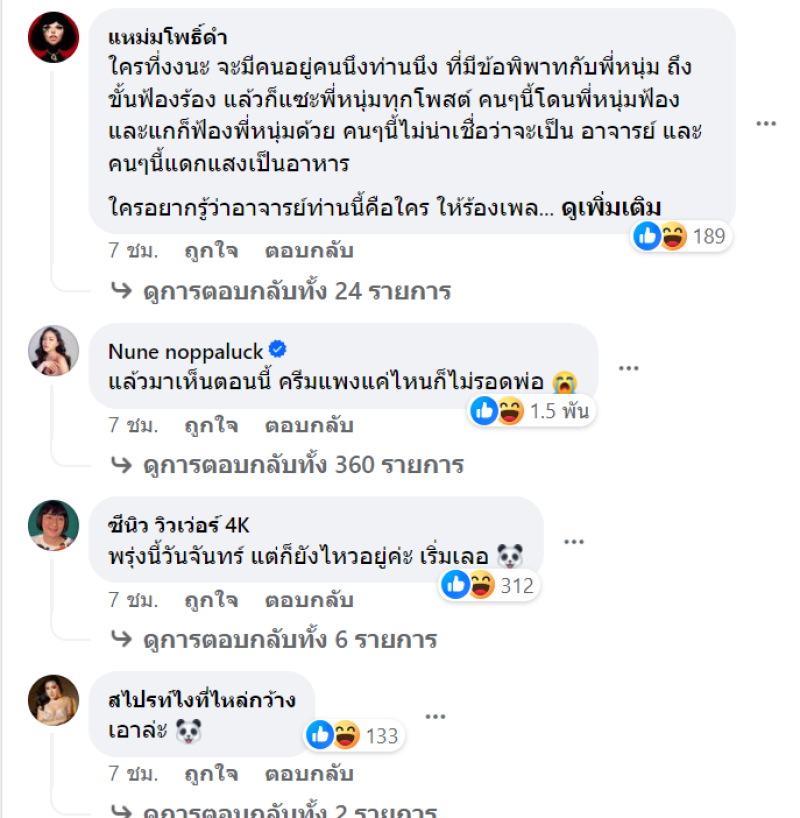Image resolution: width=800 pixels, height=818 pixels.
Task: Open the options menu for Nune noppaluck's comment
Action: pos(628,368)
